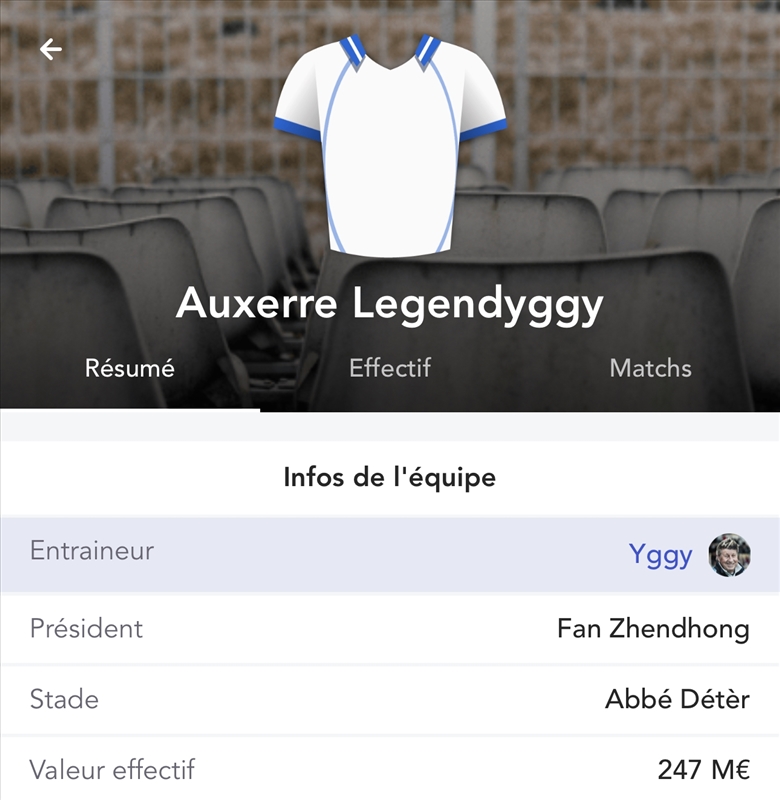780x800 pixels.
Task: Go back using the arrow icon
Action: (x=50, y=49)
